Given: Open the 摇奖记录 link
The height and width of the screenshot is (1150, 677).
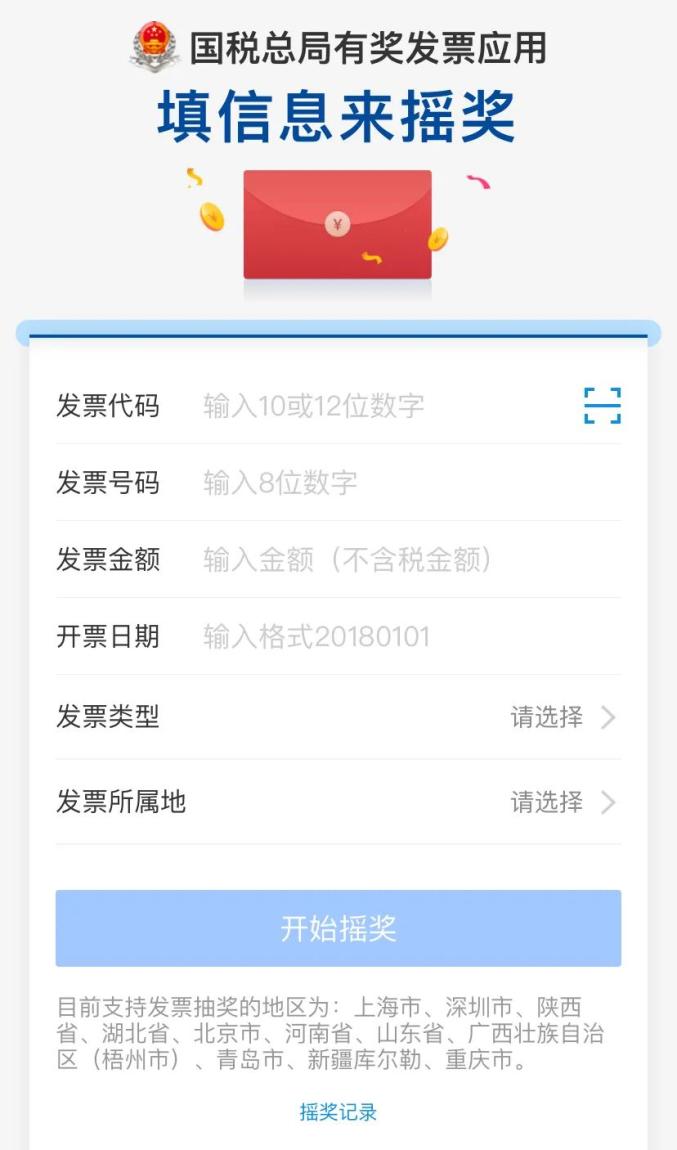Looking at the screenshot, I should (338, 1112).
